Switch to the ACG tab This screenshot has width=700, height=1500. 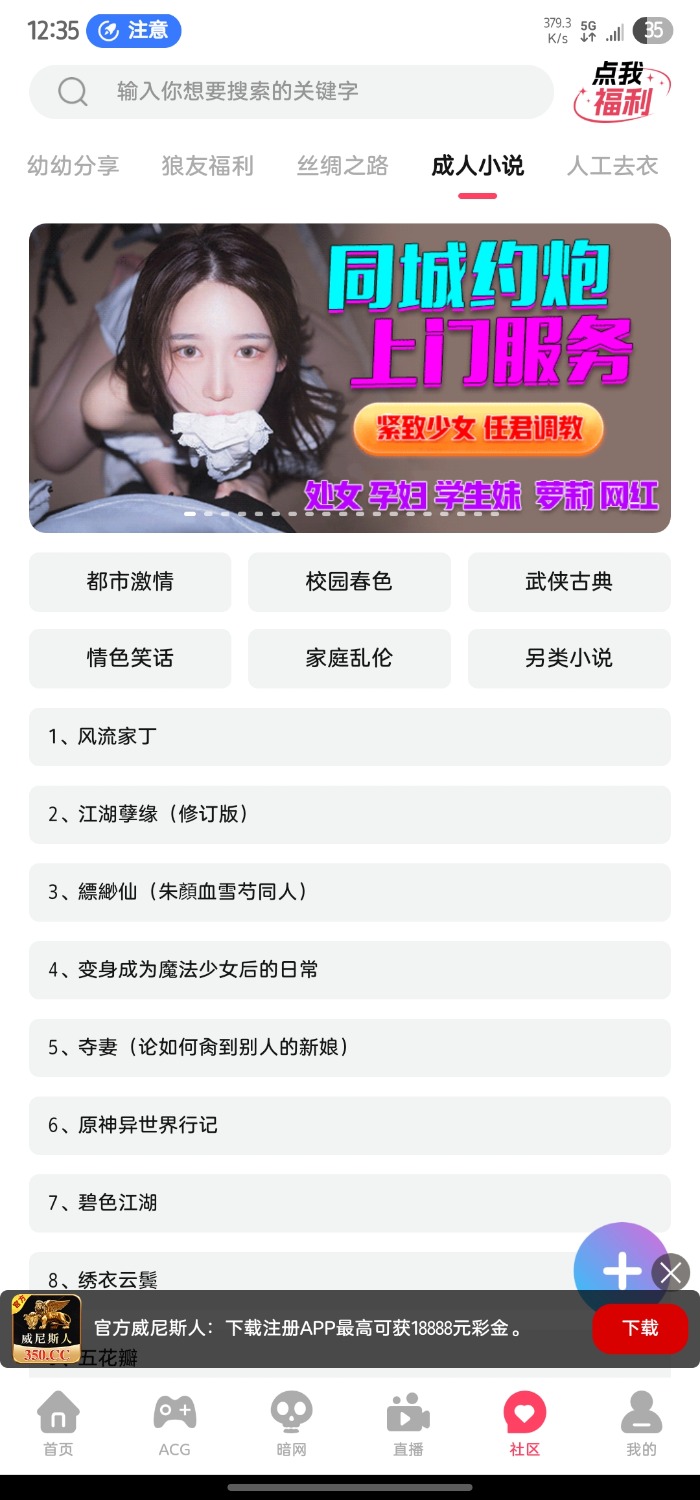[x=174, y=1423]
